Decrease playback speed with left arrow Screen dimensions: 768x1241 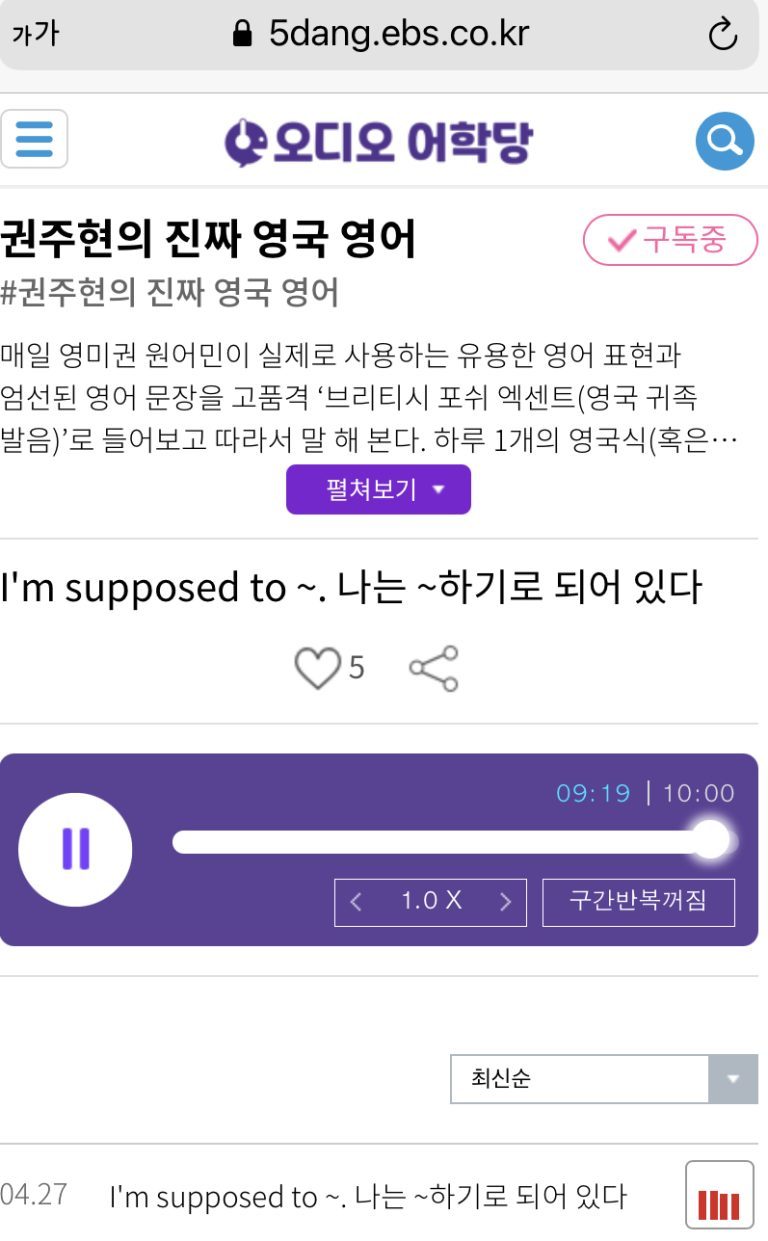click(356, 902)
